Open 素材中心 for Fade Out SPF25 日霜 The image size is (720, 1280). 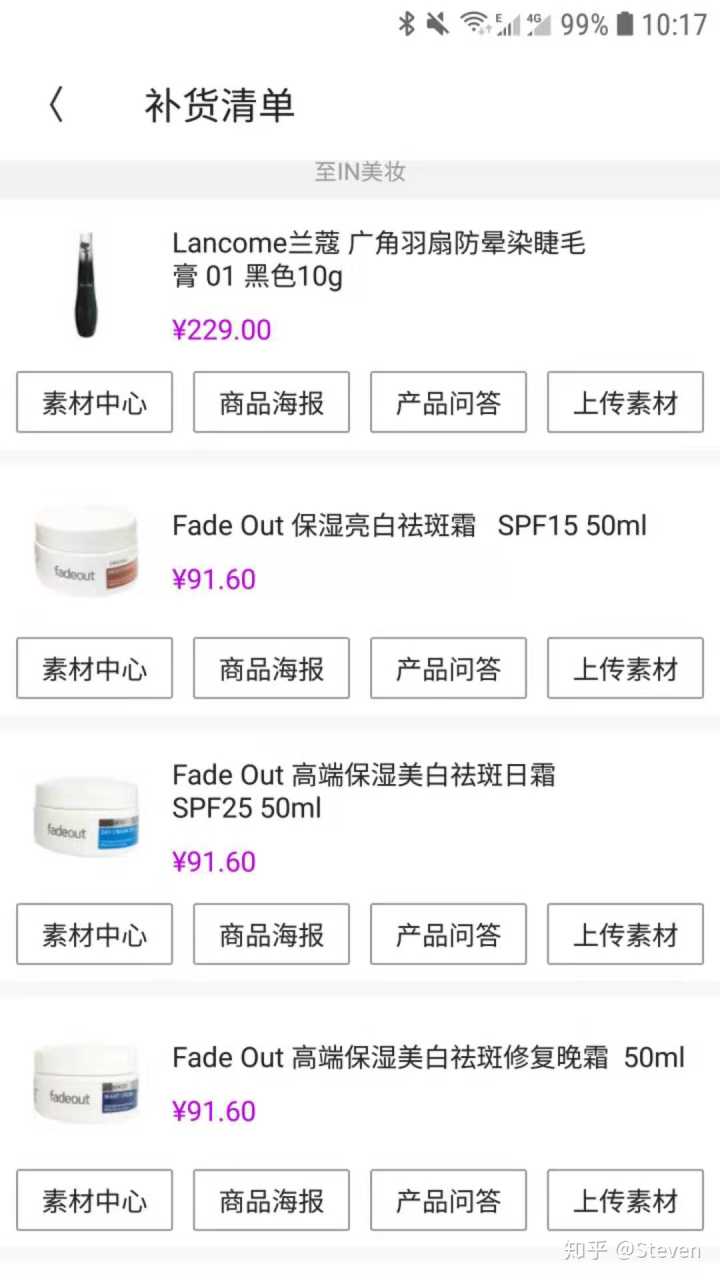(94, 935)
